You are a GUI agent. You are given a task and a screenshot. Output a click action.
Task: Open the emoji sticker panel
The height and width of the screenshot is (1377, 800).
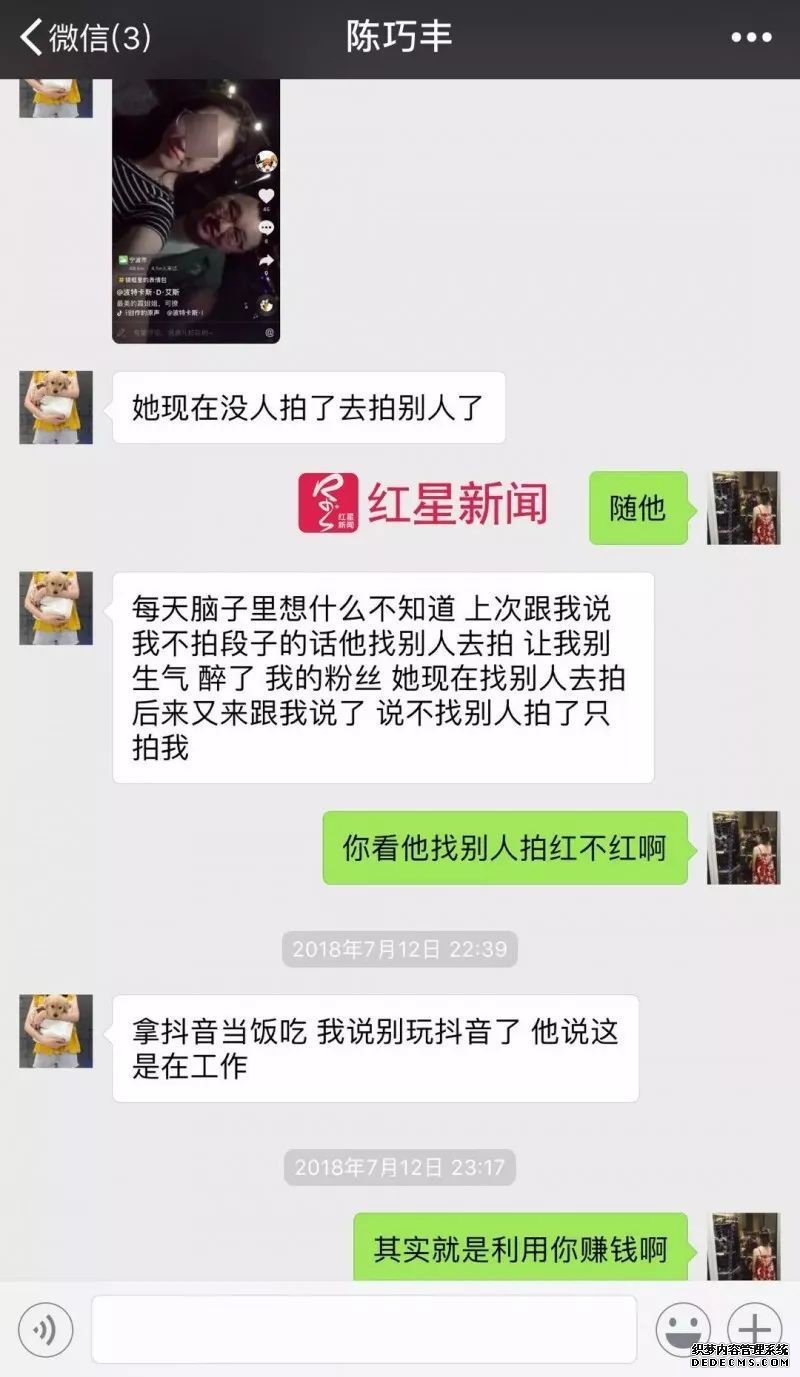coord(682,1329)
